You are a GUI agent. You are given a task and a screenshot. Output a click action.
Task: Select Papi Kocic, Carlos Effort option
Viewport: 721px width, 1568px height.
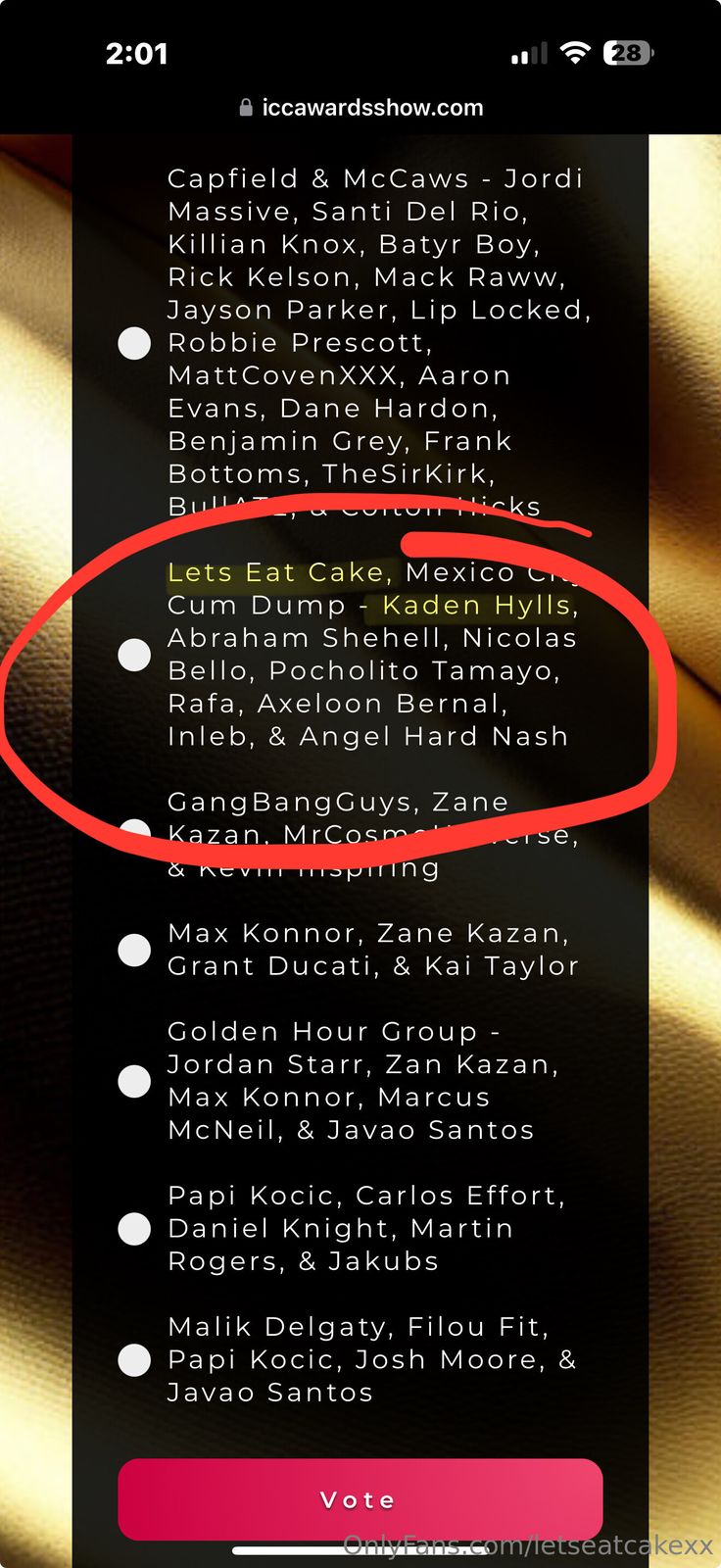point(134,1229)
